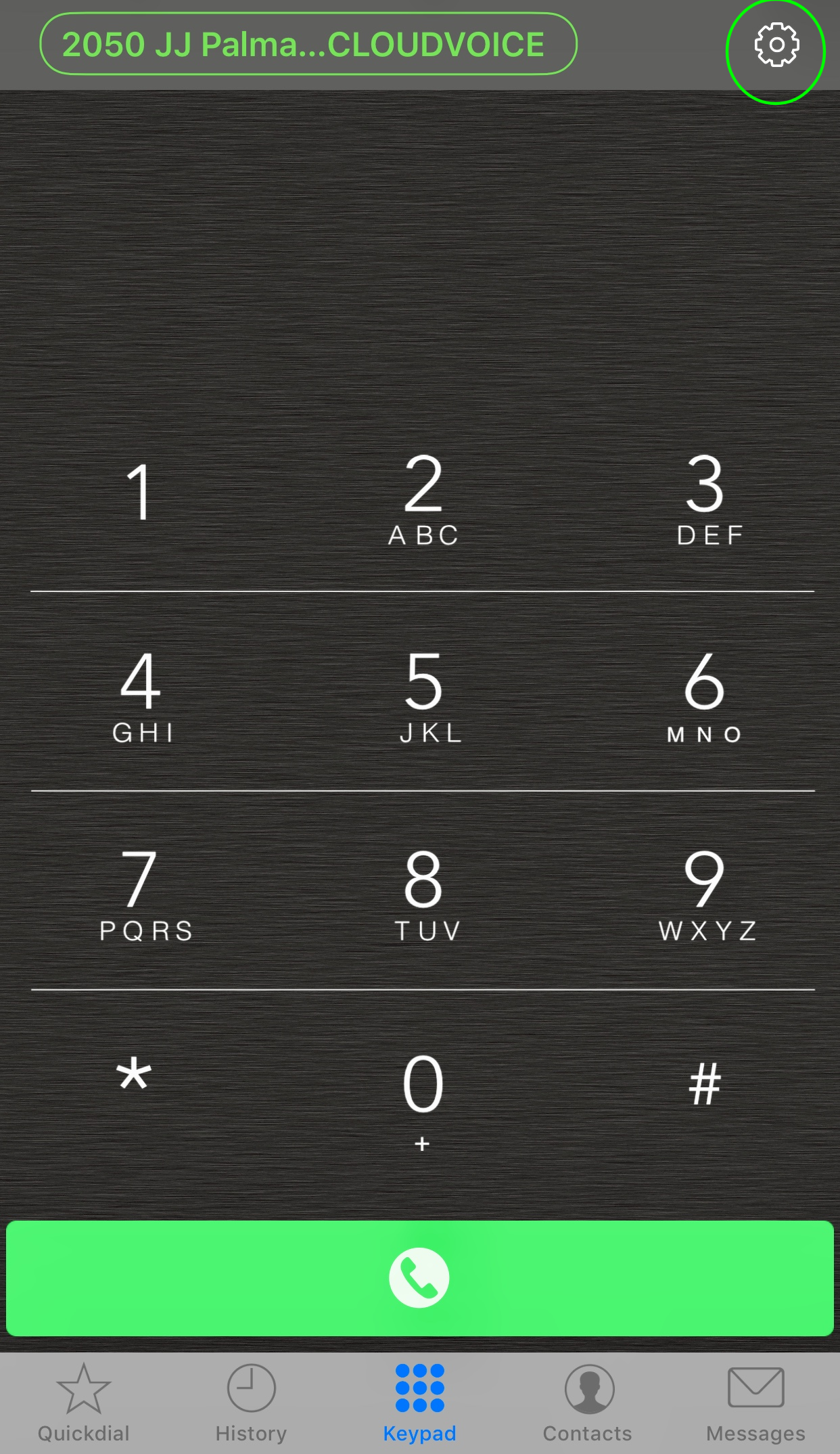Open the History tab

251,1403
